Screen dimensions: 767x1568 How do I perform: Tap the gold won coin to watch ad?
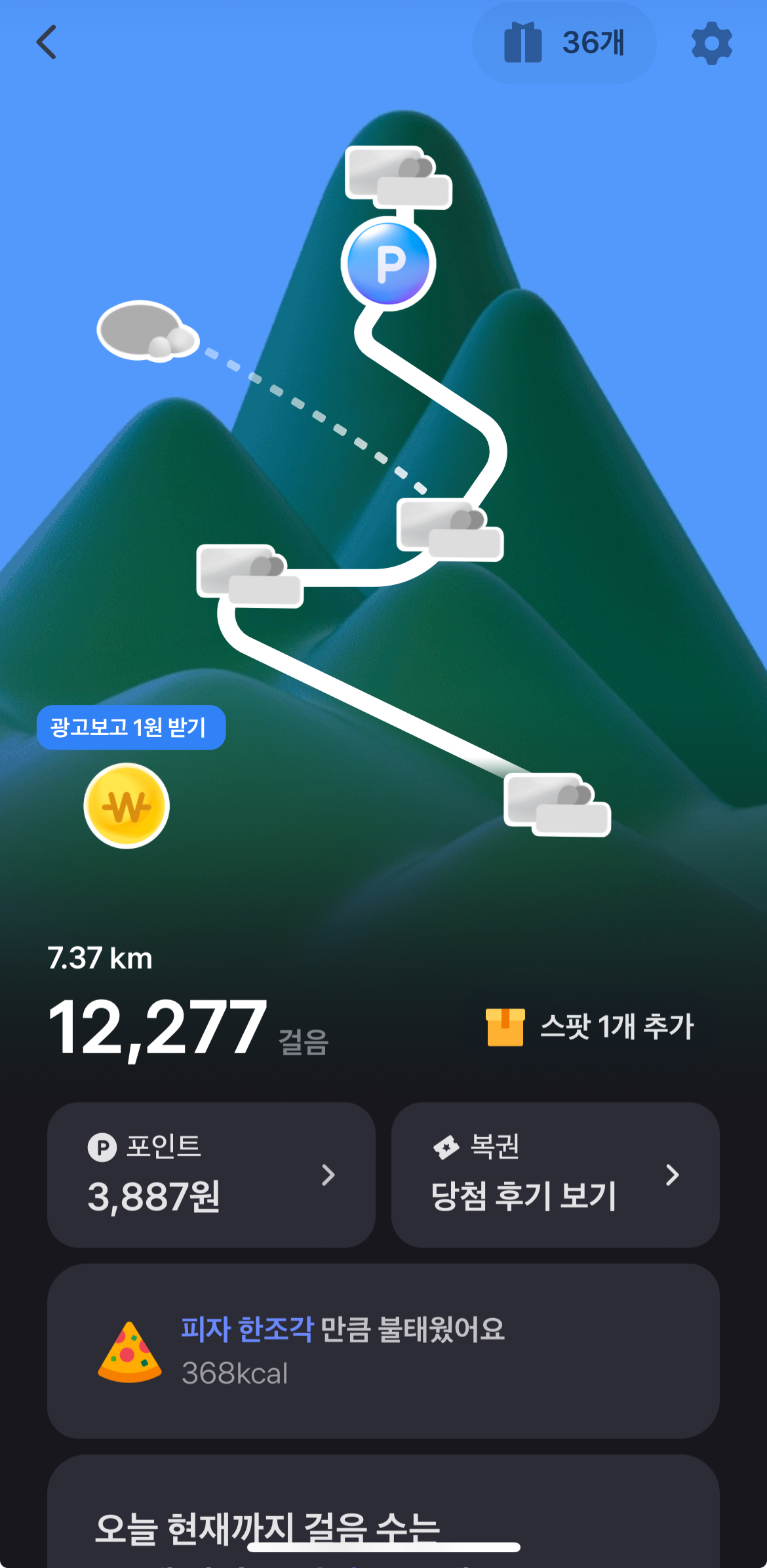point(127,806)
